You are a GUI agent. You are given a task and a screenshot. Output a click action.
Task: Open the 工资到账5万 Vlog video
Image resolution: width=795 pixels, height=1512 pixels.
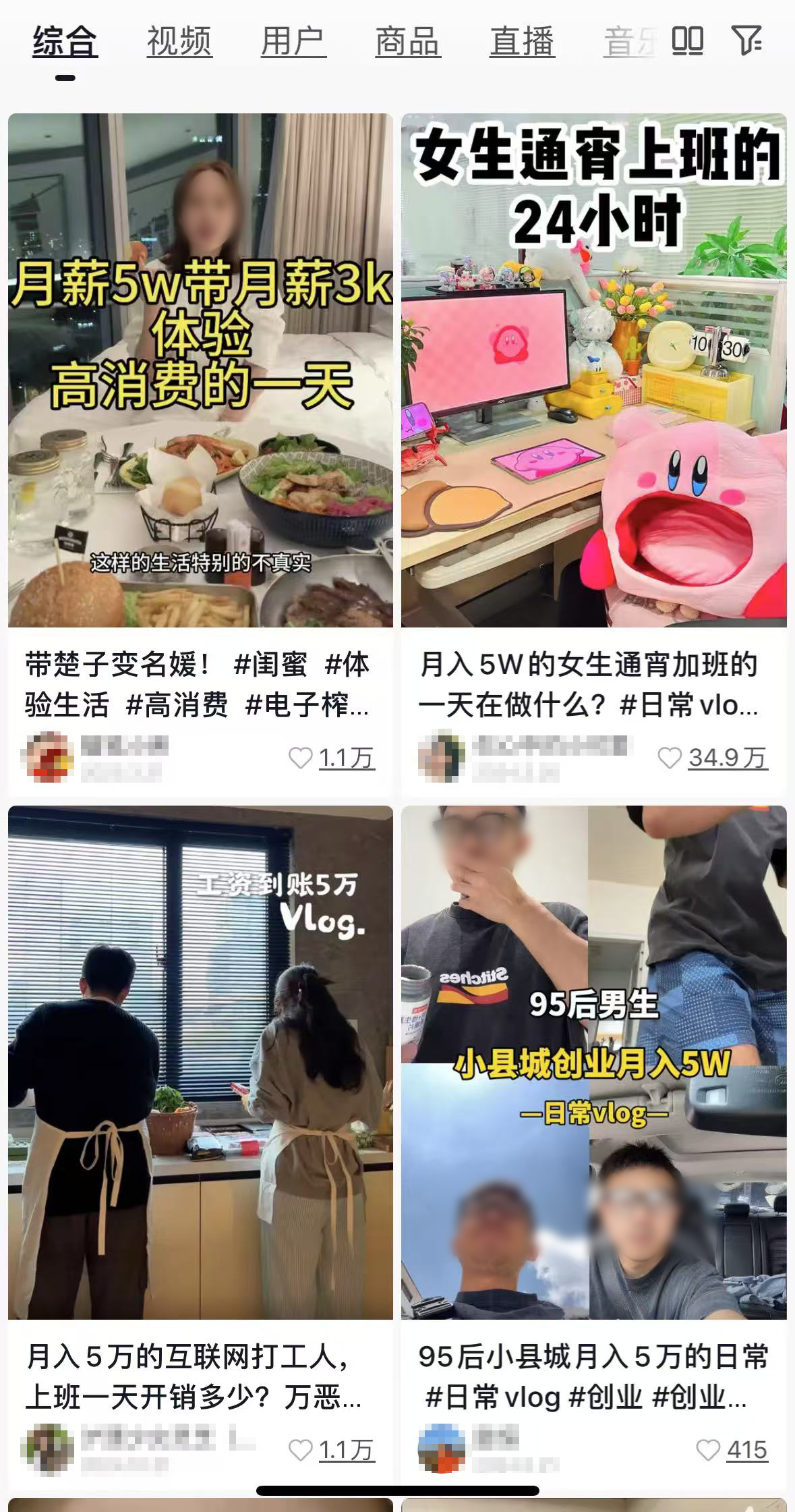200,1063
